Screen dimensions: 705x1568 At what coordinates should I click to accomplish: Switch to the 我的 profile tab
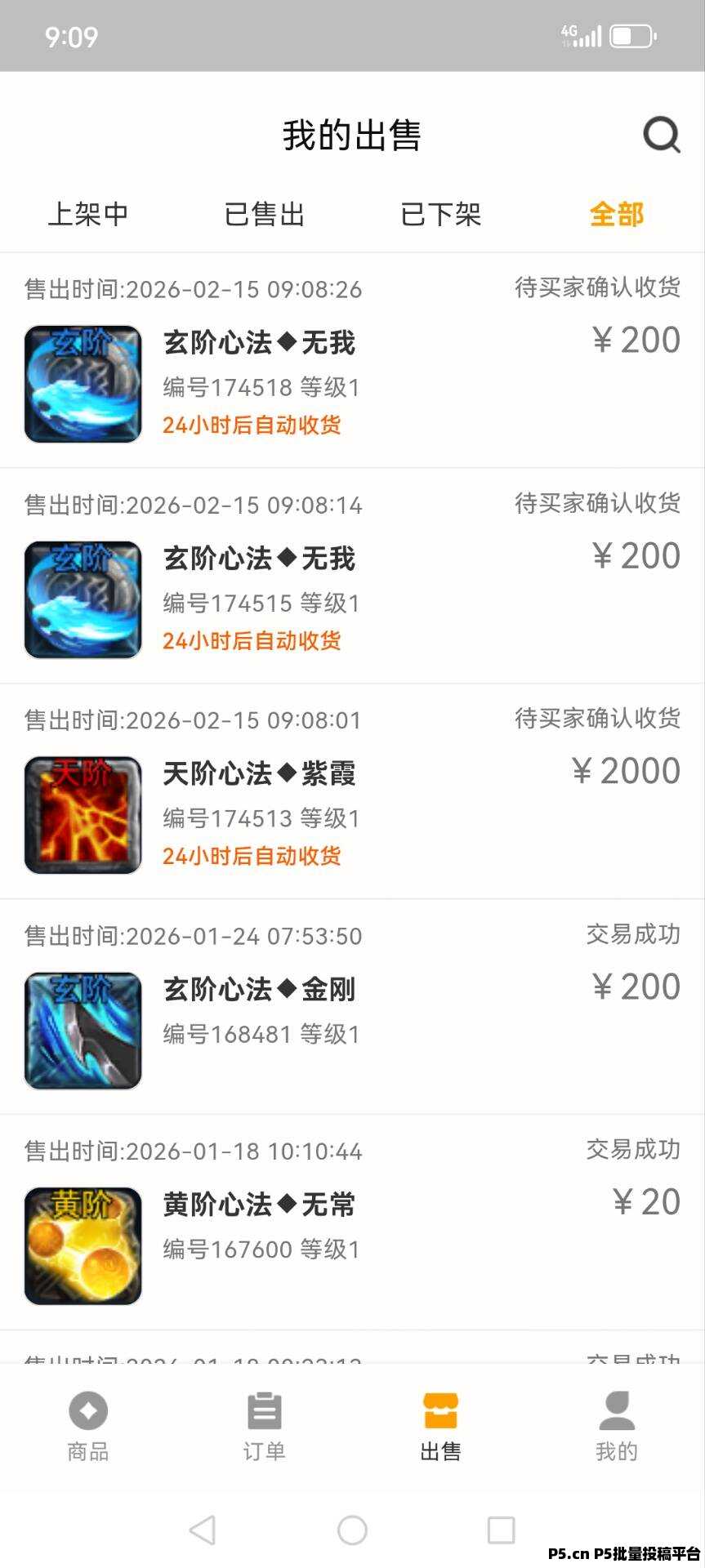click(x=617, y=1426)
